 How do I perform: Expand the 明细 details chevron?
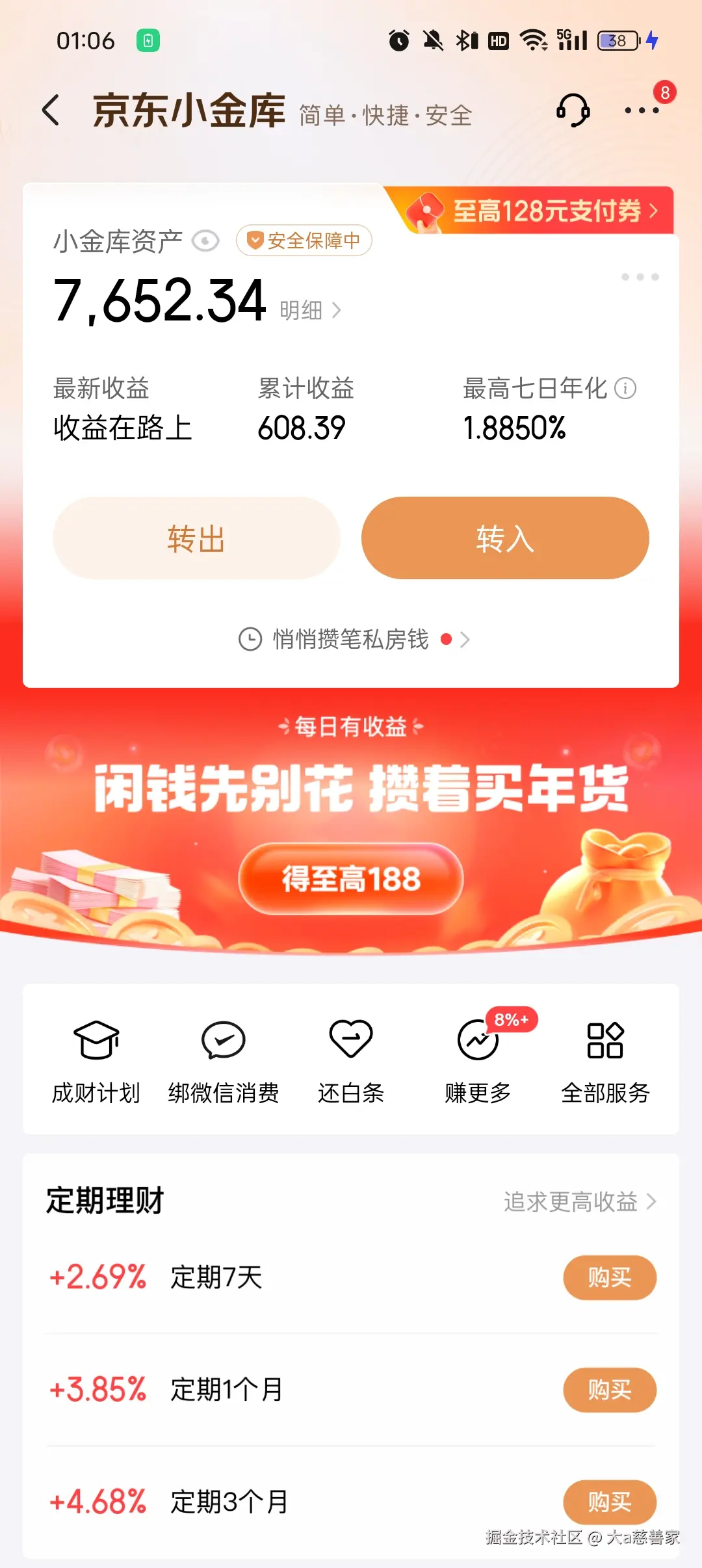click(337, 311)
